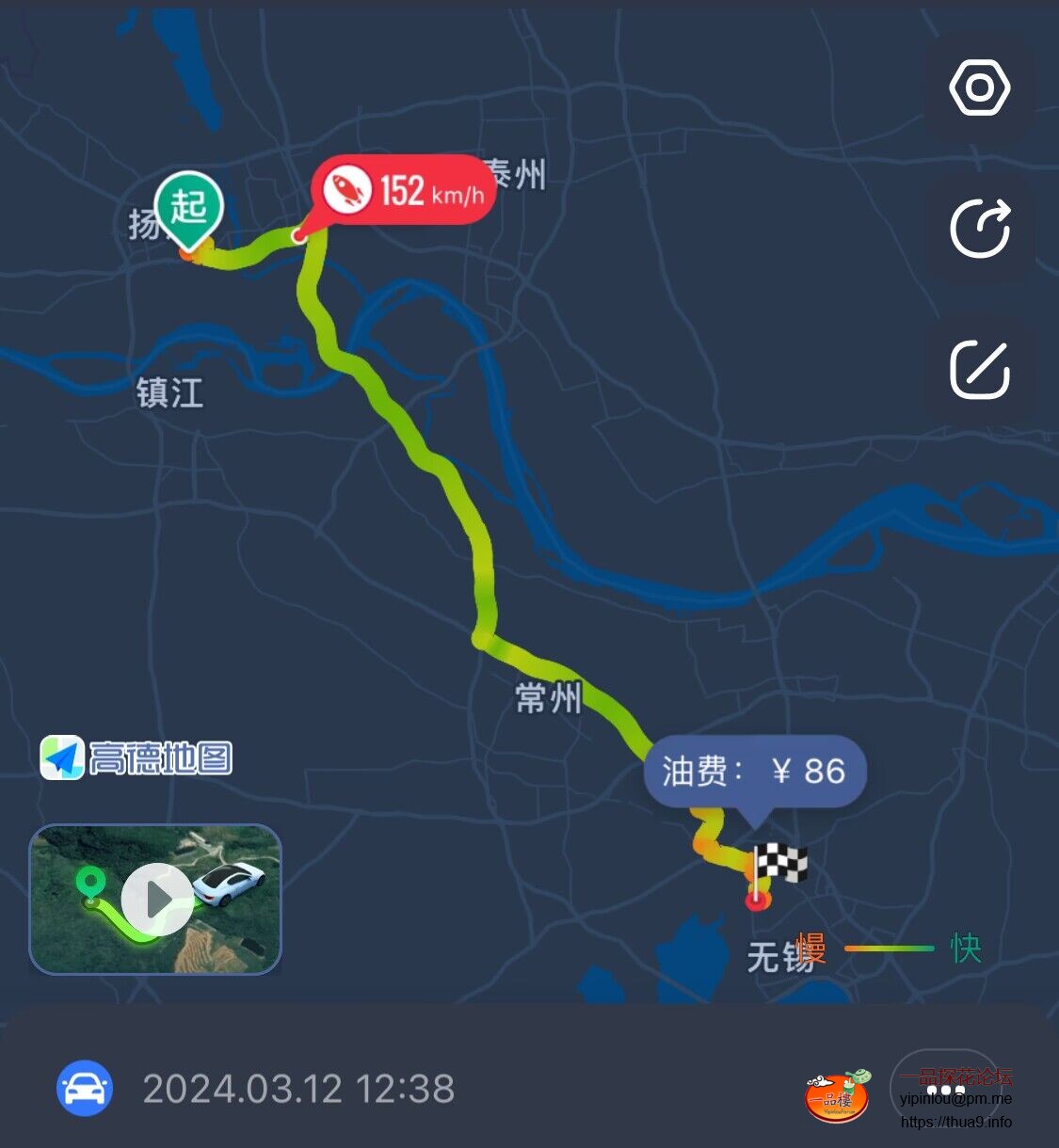Tap the fuel cost ¥86 bubble
The image size is (1059, 1148).
tap(754, 771)
